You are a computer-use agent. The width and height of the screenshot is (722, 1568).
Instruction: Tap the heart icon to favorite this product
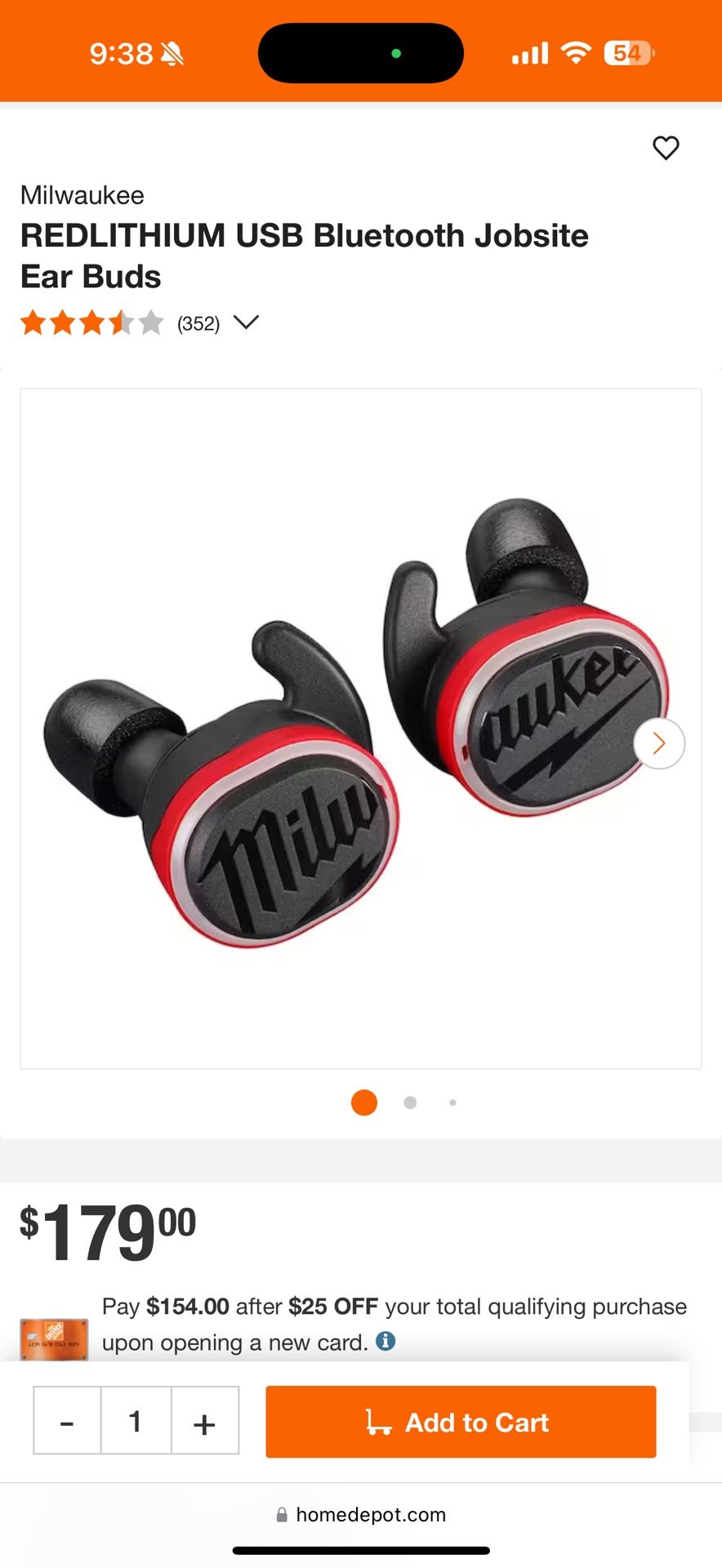pos(665,148)
